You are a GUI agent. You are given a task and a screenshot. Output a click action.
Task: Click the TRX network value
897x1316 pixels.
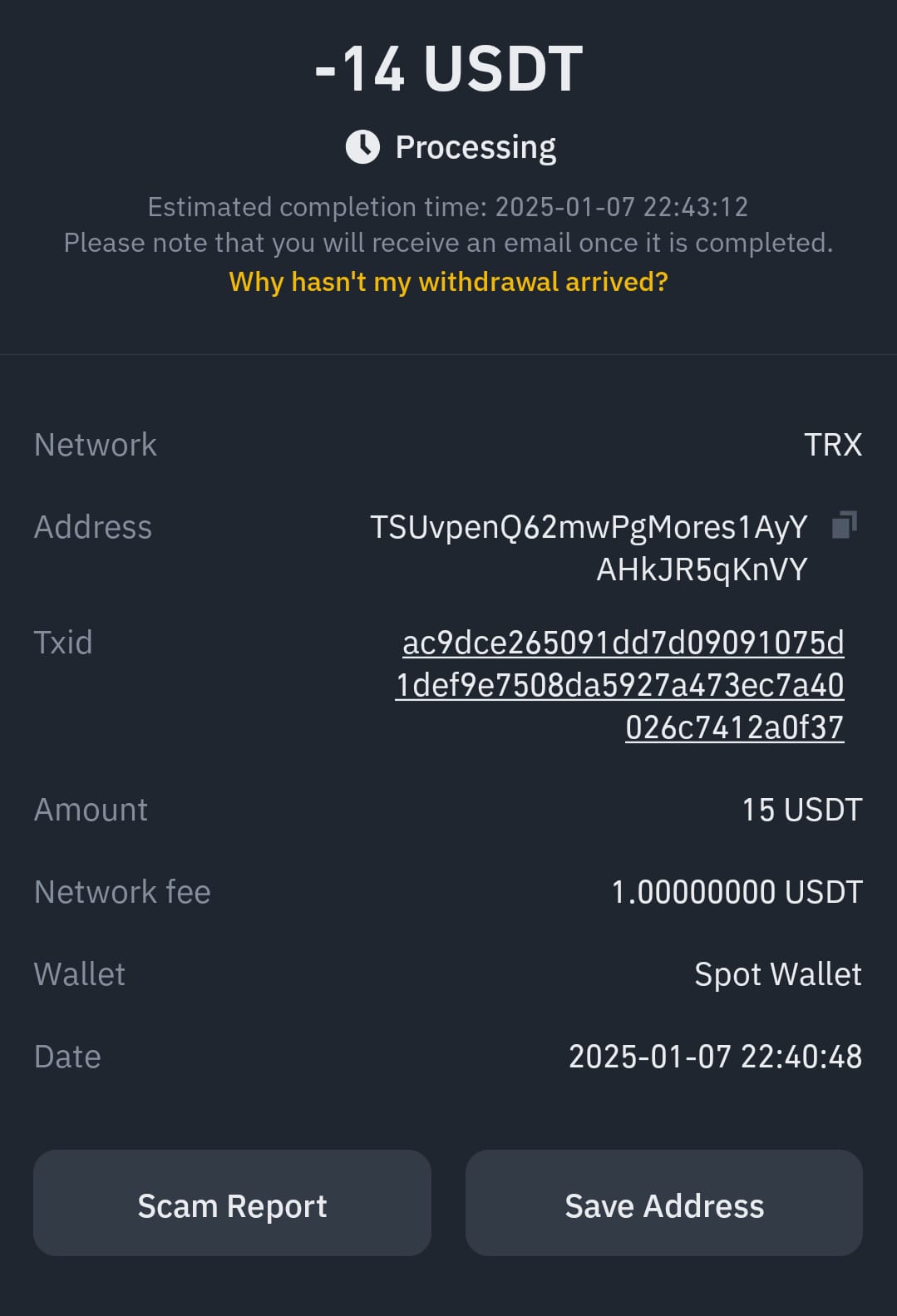(x=833, y=445)
